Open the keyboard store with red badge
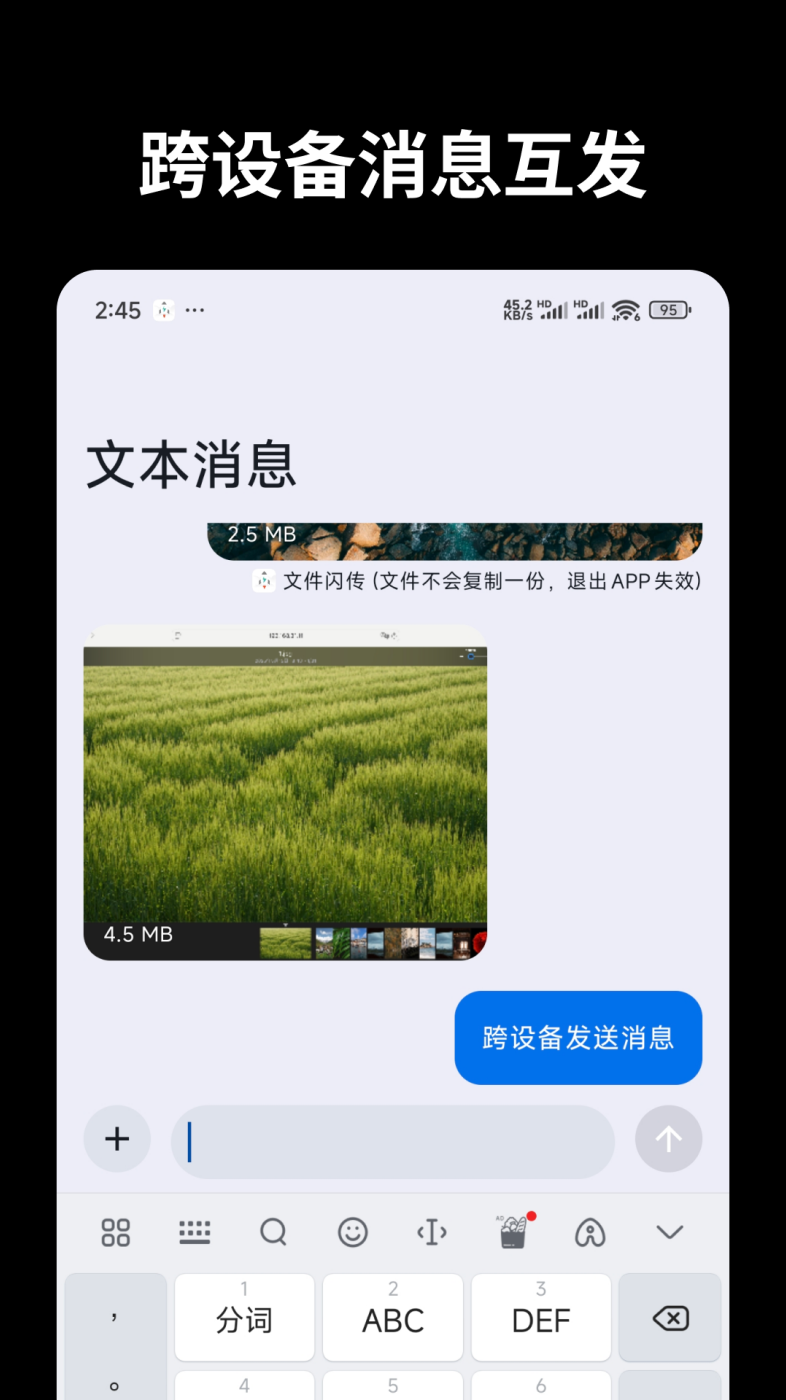Screen dimensions: 786x1400 (x=513, y=1232)
